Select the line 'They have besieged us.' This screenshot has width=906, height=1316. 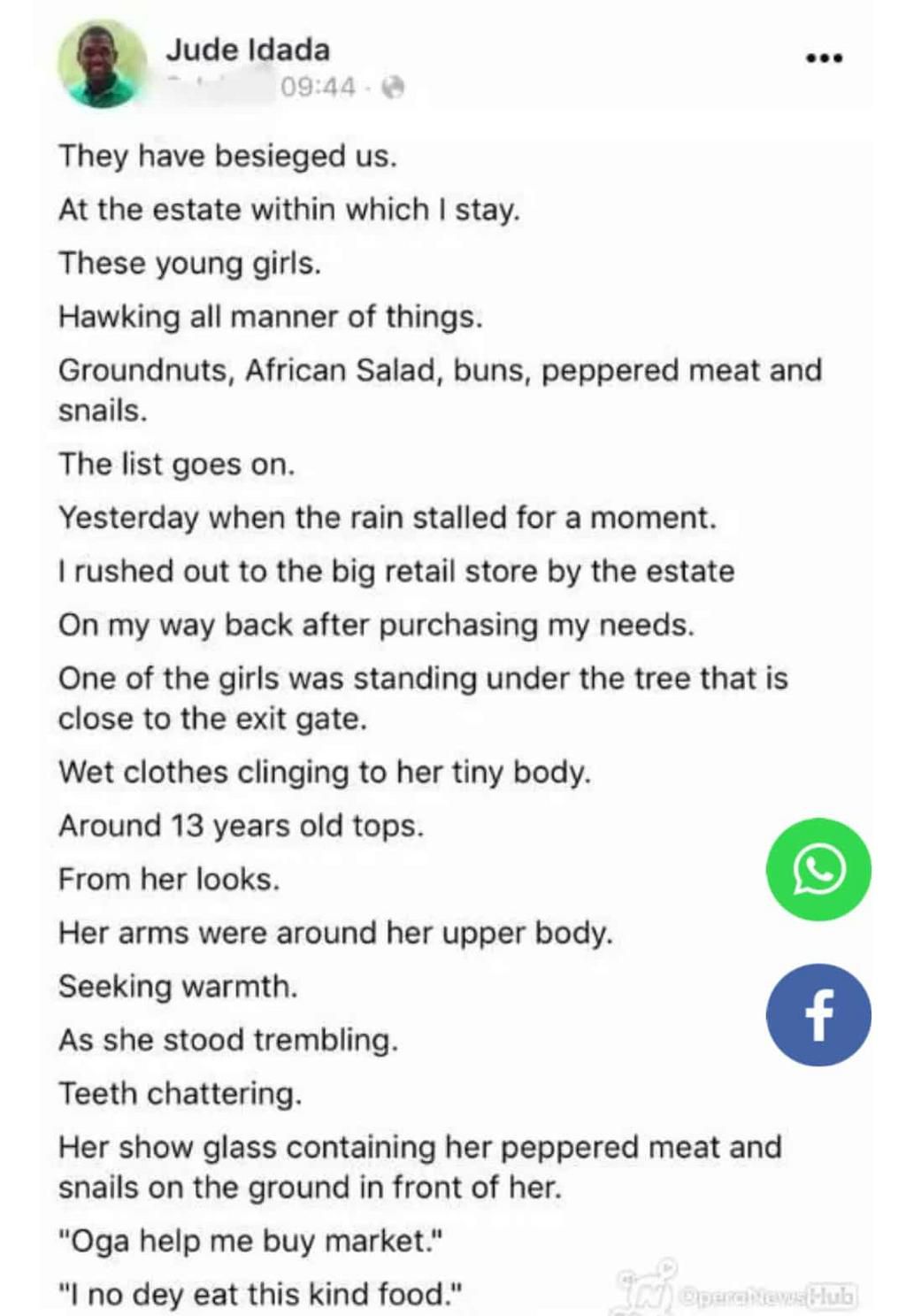(x=228, y=156)
